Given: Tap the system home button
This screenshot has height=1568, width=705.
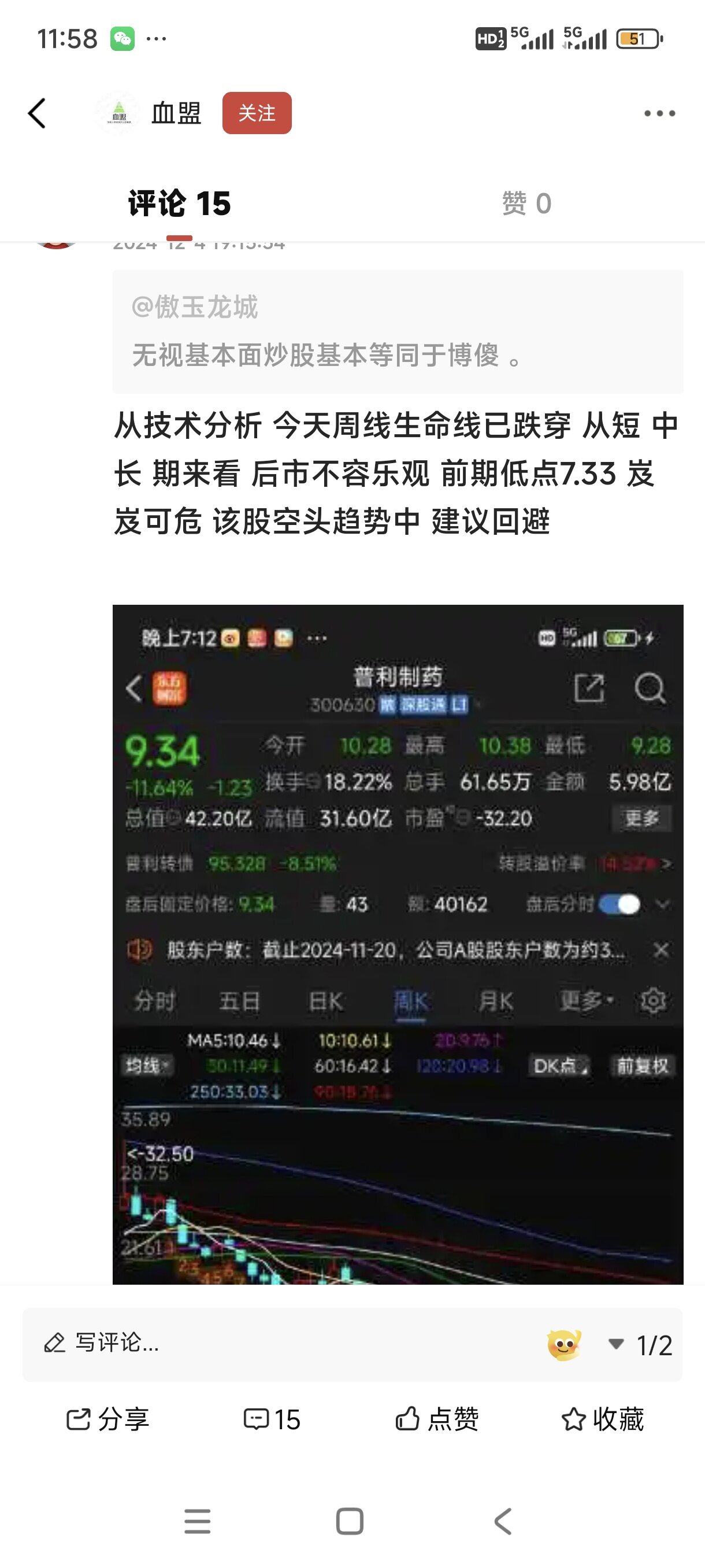Looking at the screenshot, I should click(350, 1522).
